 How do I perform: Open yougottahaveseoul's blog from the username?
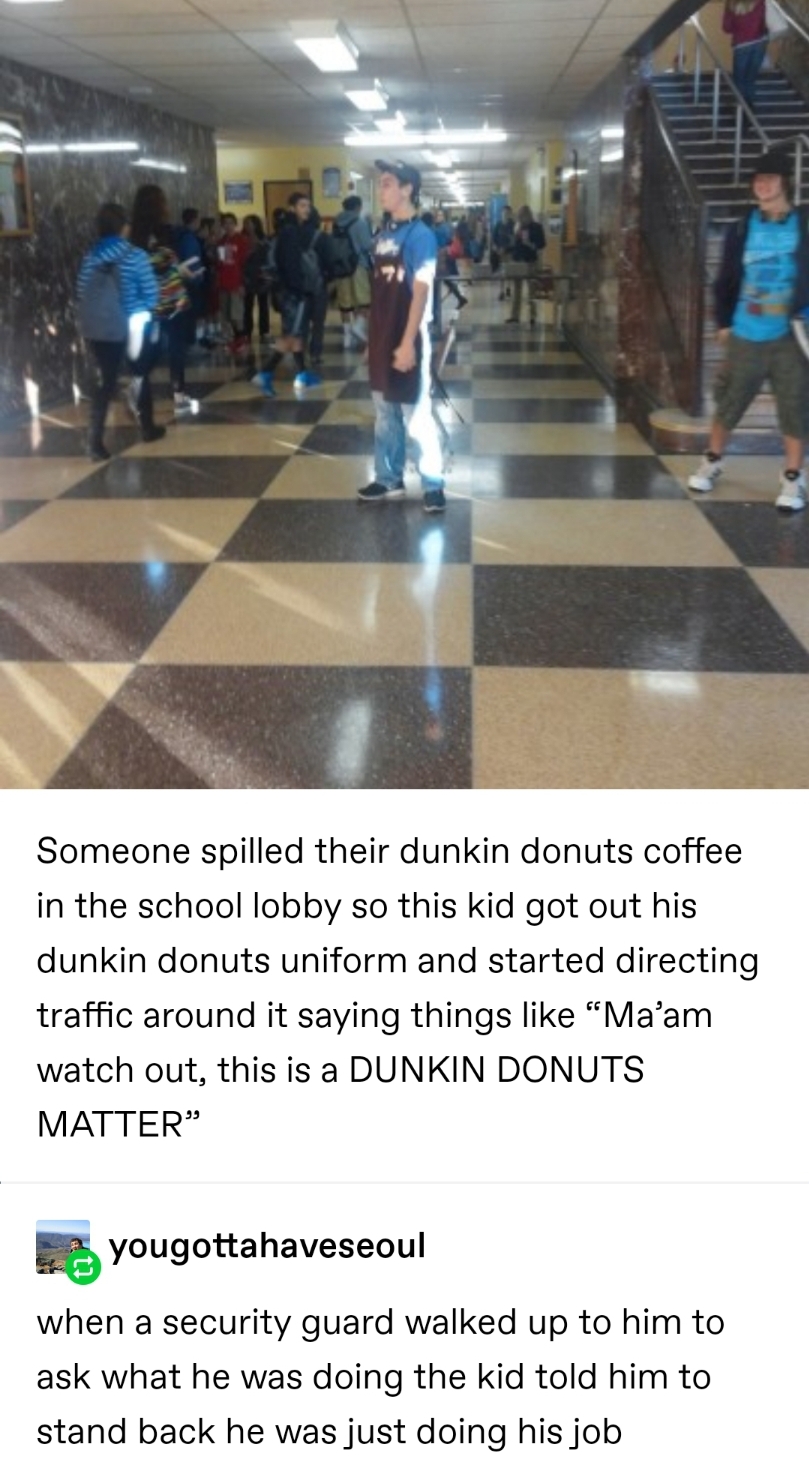267,1246
